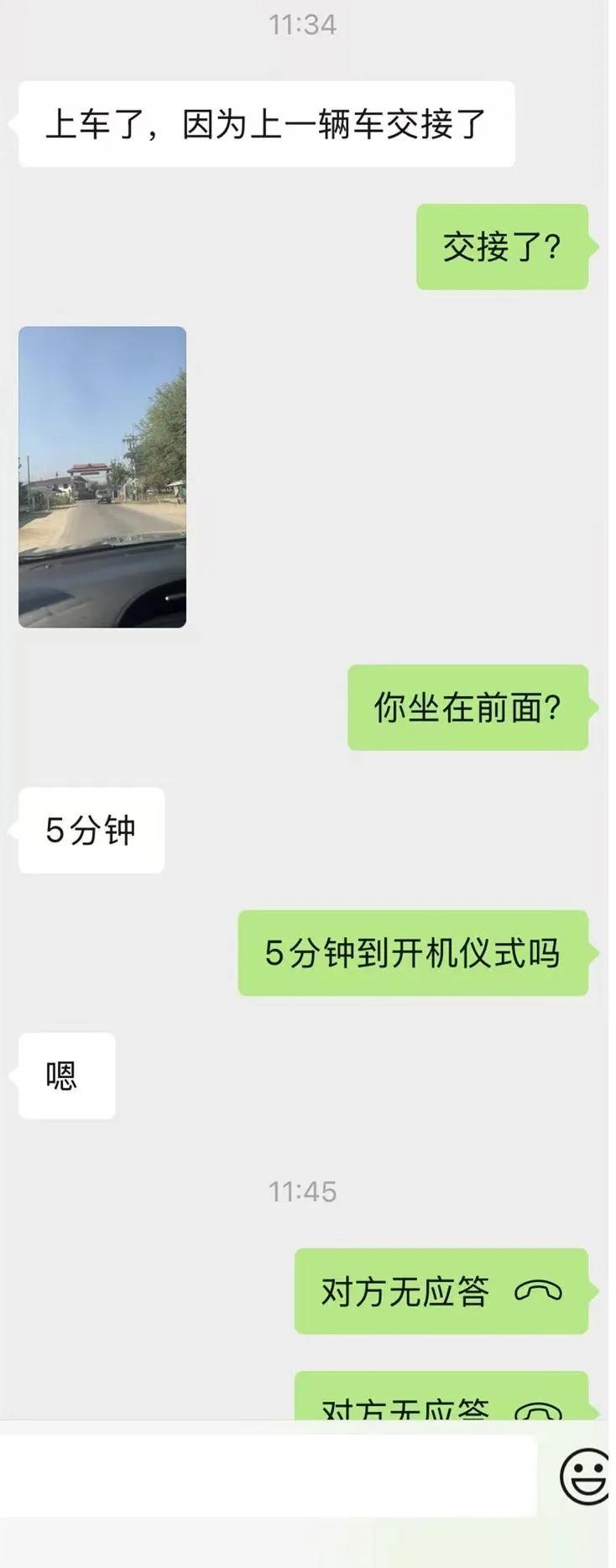This screenshot has height=1568, width=616.
Task: Open the road photo in the chat
Action: point(102,477)
